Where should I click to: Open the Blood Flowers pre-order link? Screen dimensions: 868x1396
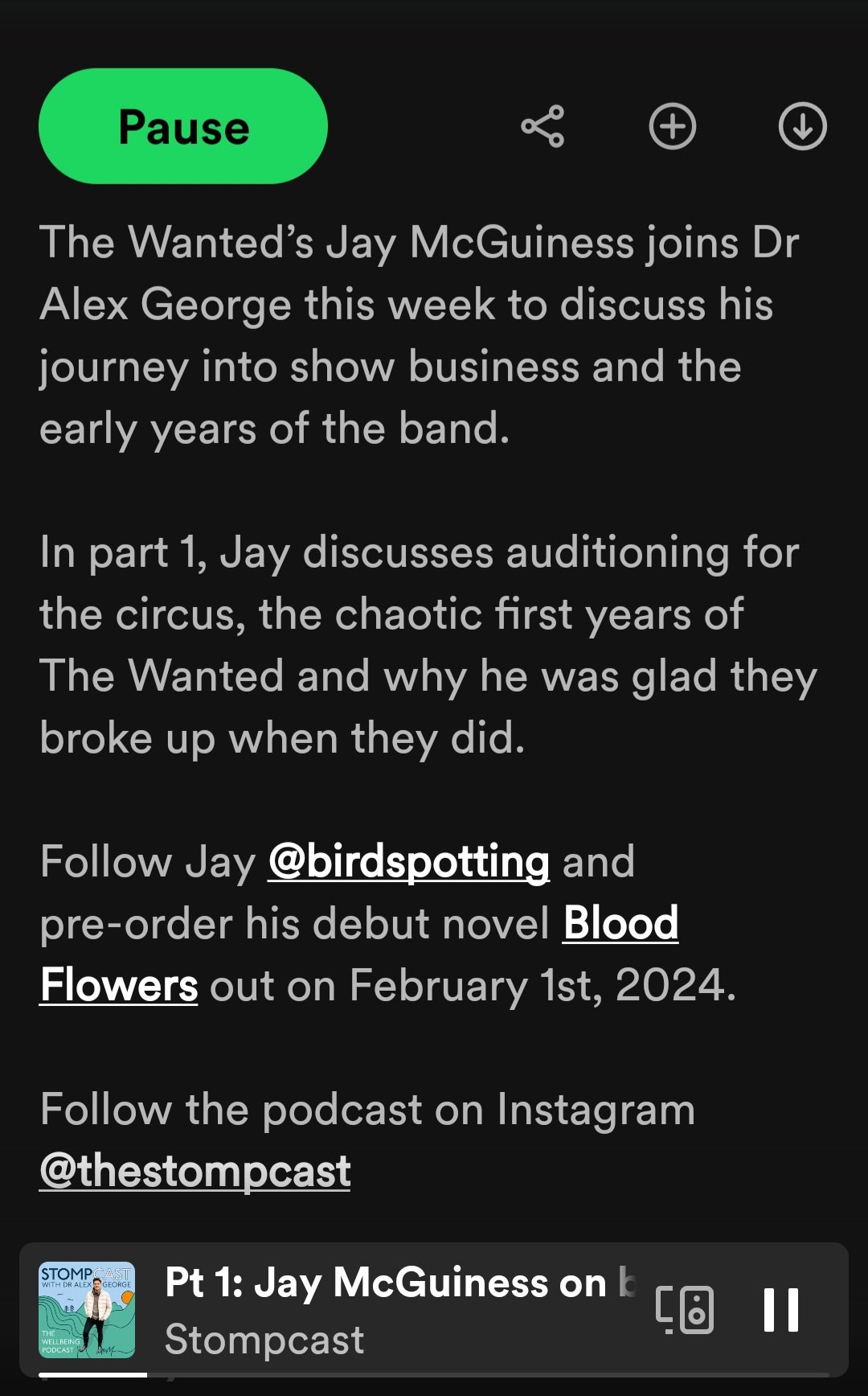(x=620, y=923)
